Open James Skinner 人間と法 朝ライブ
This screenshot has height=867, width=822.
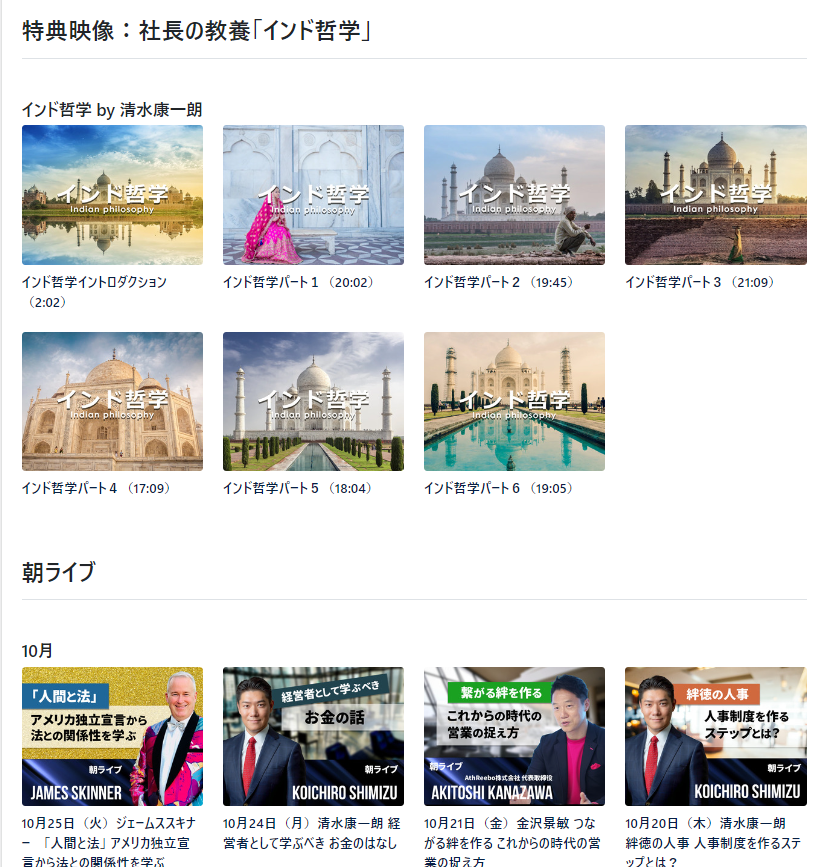(112, 736)
